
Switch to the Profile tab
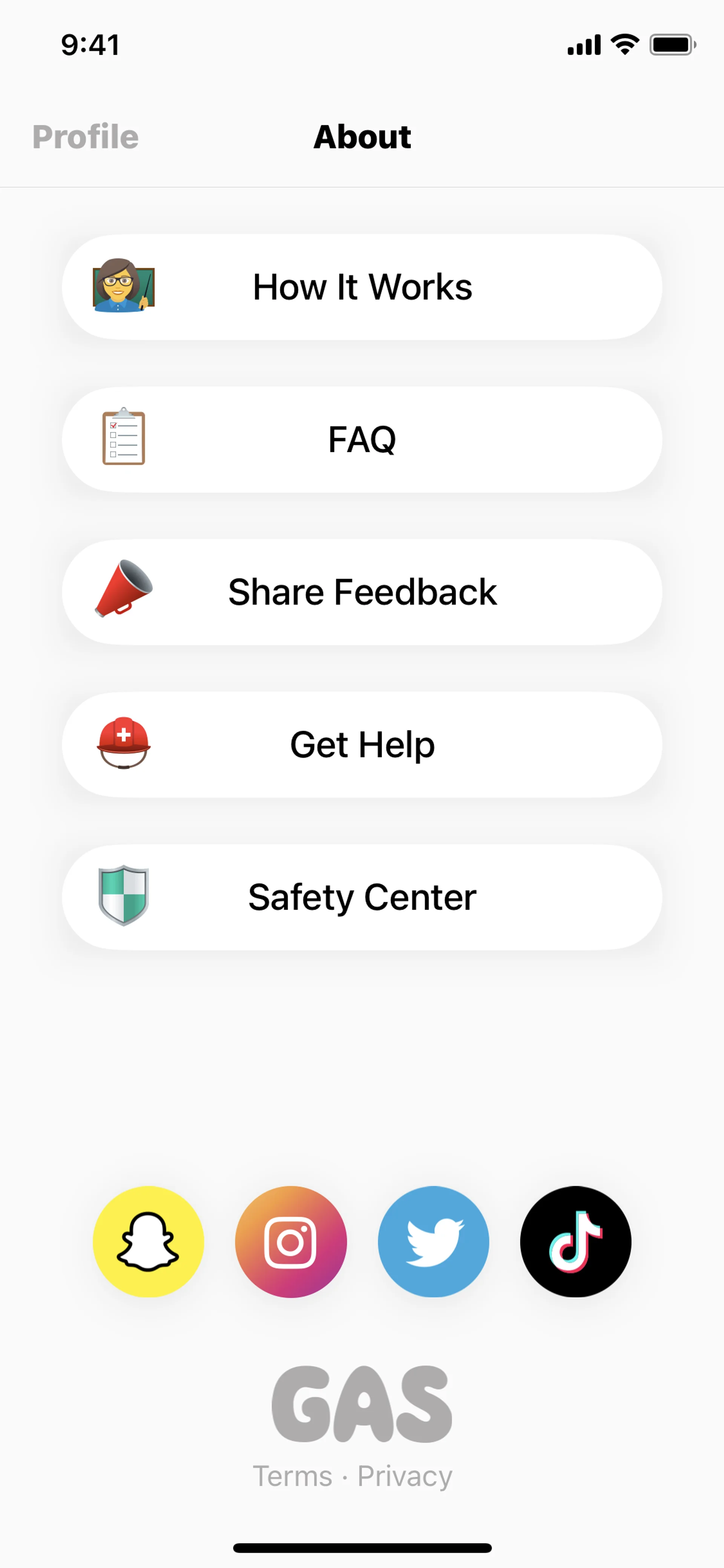[x=85, y=136]
